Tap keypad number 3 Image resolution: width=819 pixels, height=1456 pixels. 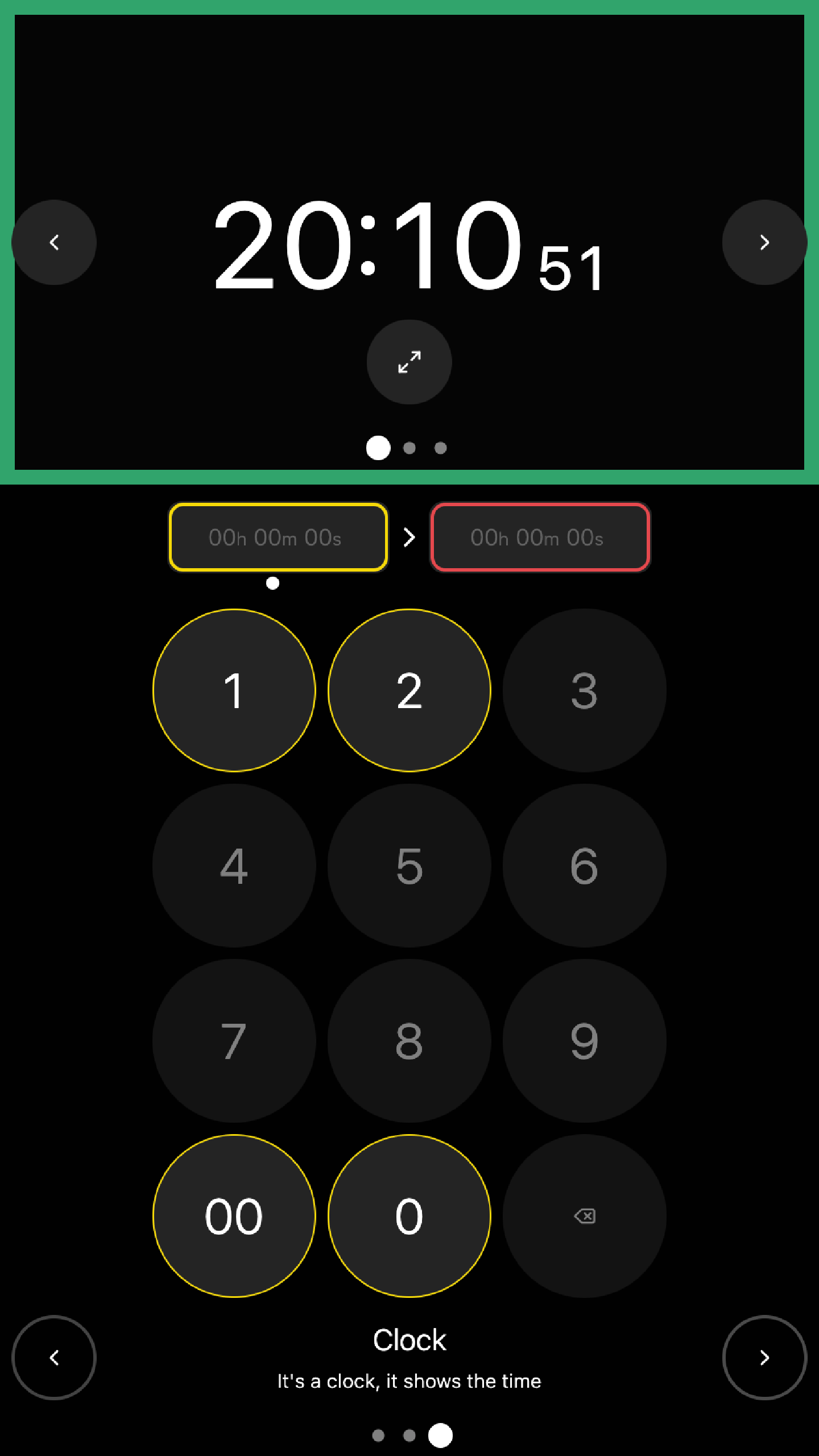pos(585,690)
